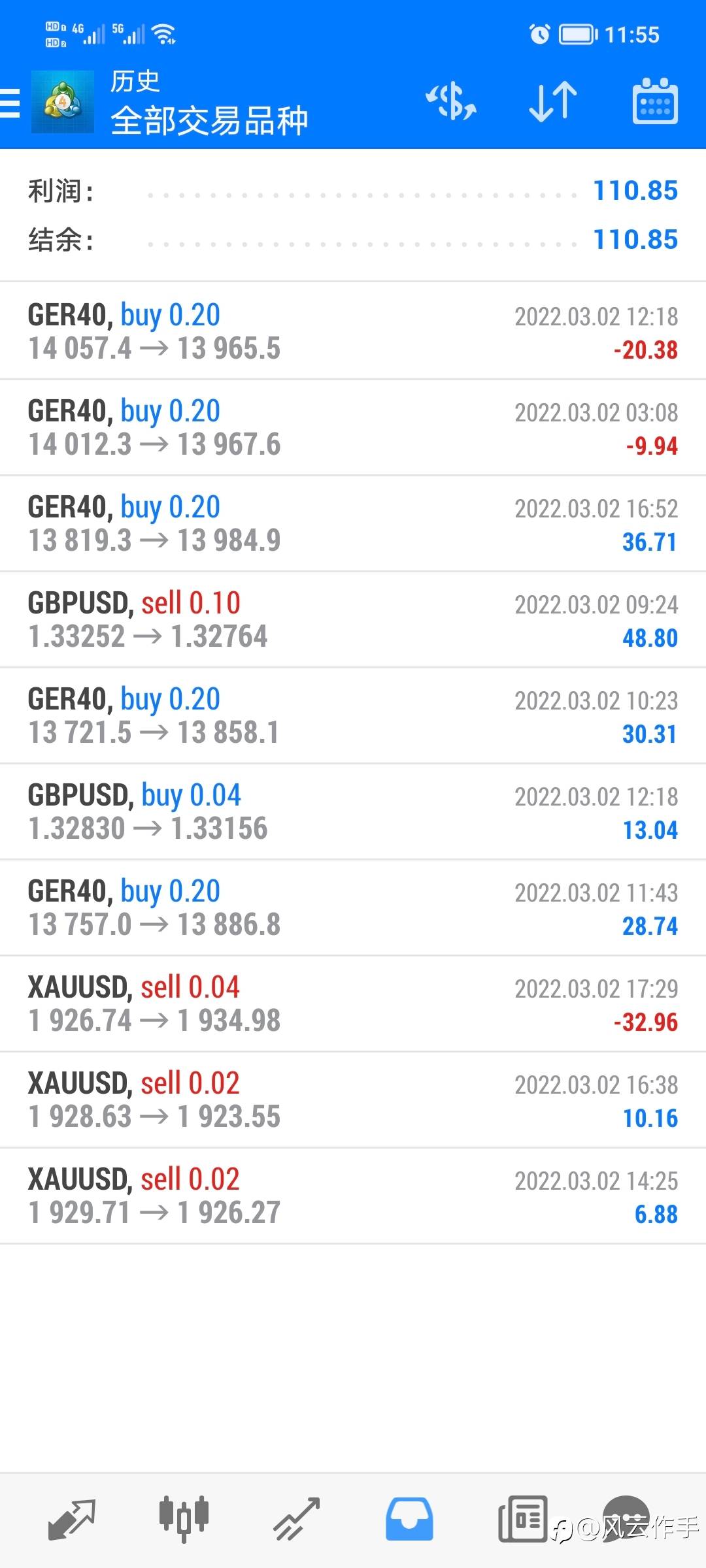Tap the sort arrows icon
The image size is (706, 1568).
tap(553, 102)
